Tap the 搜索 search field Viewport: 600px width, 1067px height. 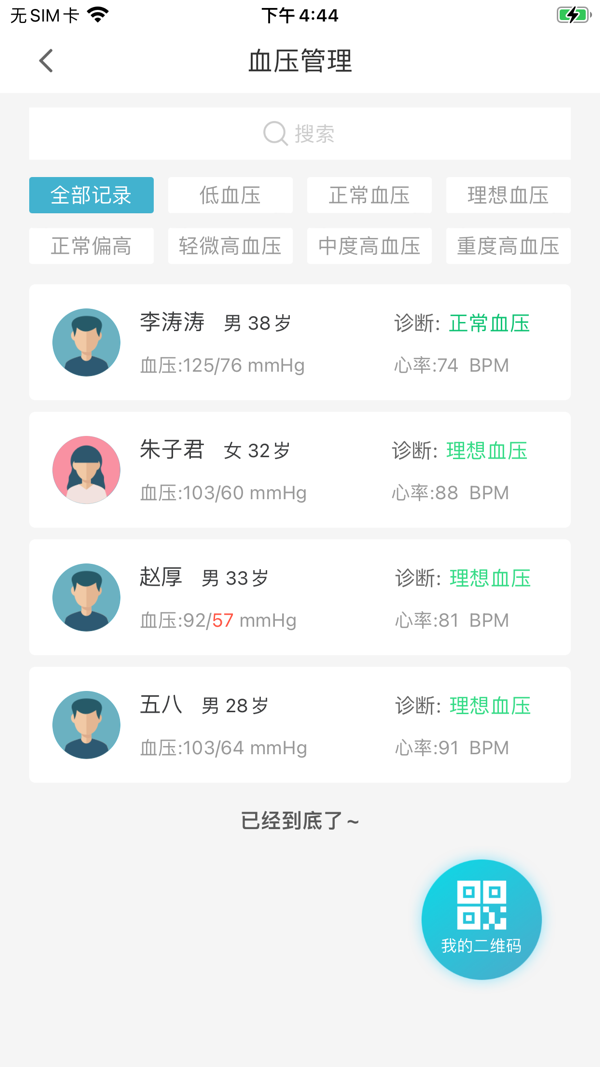[x=300, y=134]
